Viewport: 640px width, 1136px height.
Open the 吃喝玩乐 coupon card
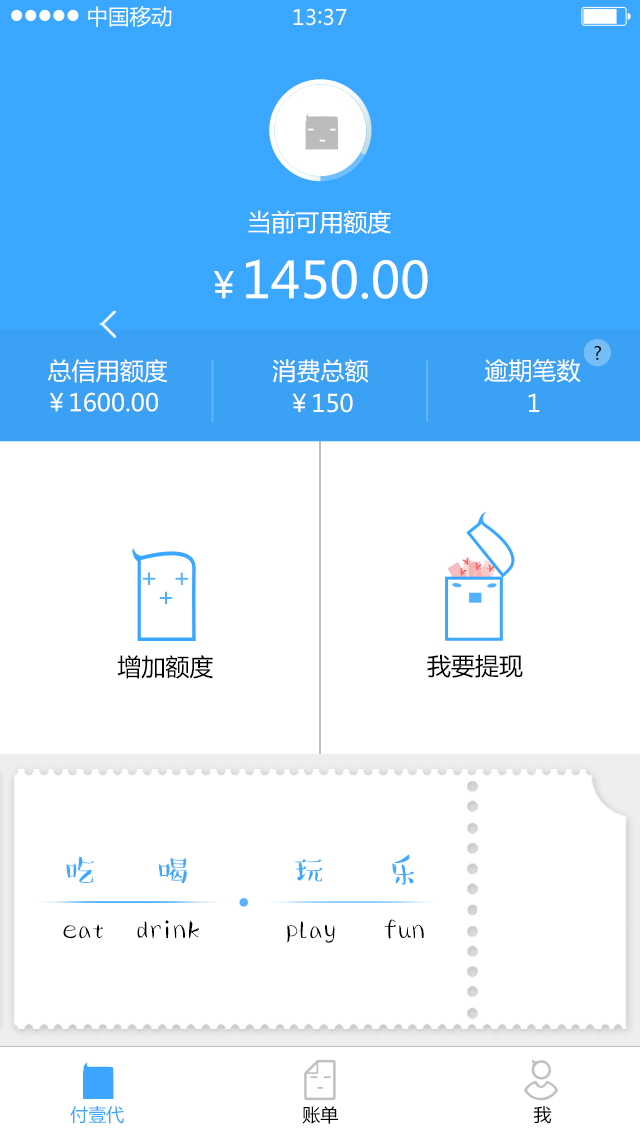(320, 899)
